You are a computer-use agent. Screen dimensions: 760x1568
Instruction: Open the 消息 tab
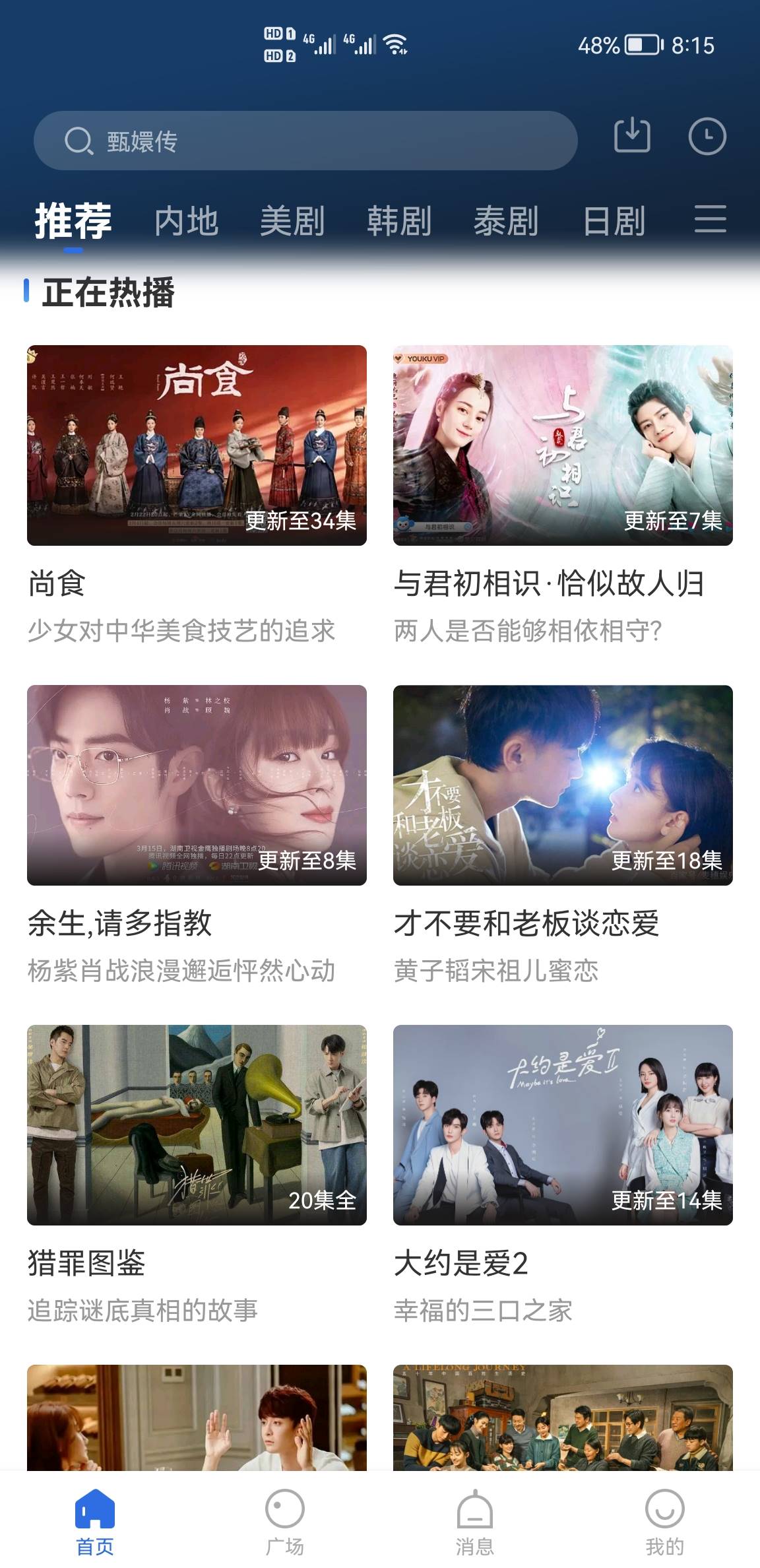(475, 1522)
